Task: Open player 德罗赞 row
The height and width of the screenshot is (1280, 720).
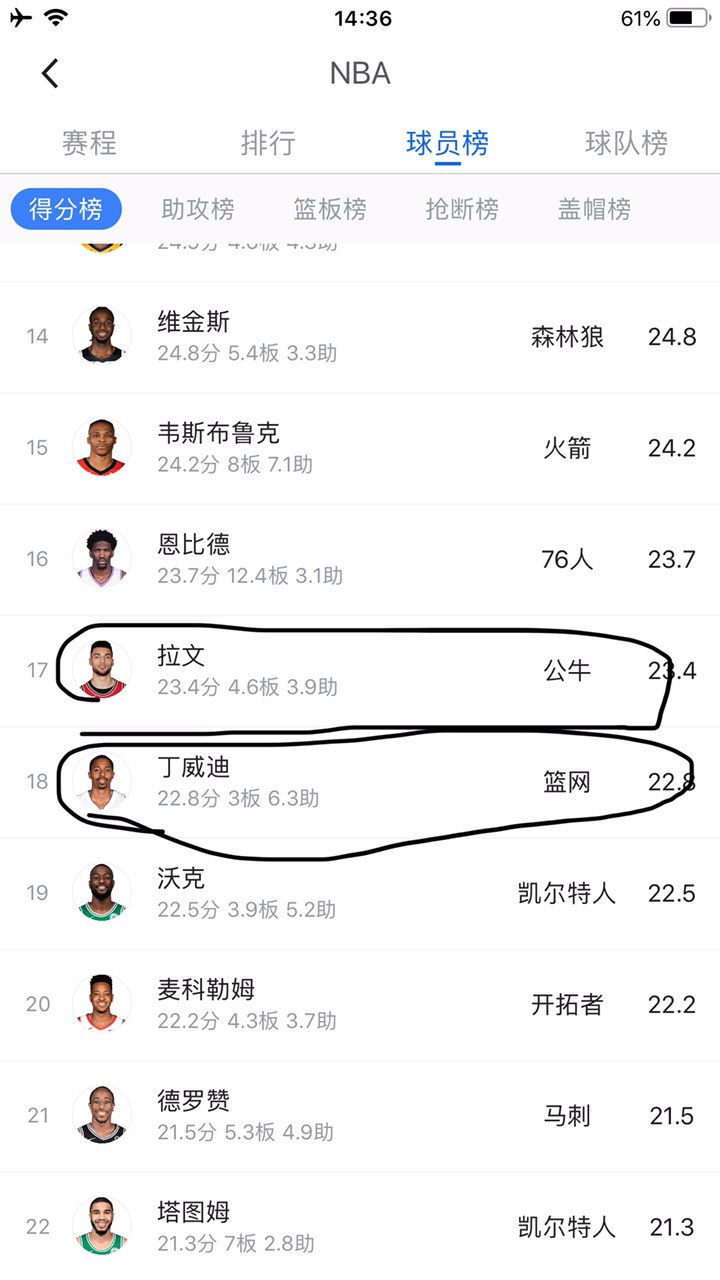Action: tap(360, 1115)
